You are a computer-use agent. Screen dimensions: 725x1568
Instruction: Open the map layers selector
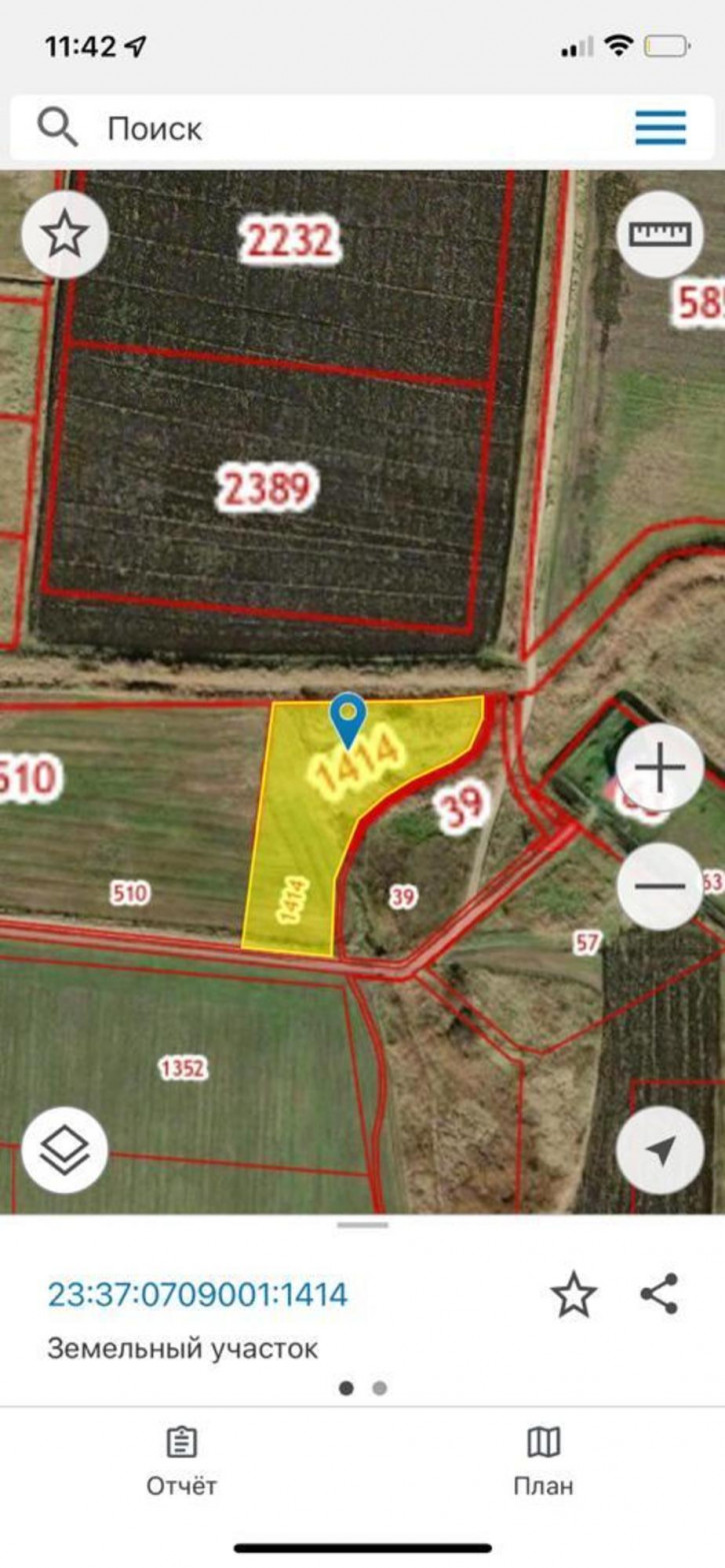pyautogui.click(x=65, y=1148)
